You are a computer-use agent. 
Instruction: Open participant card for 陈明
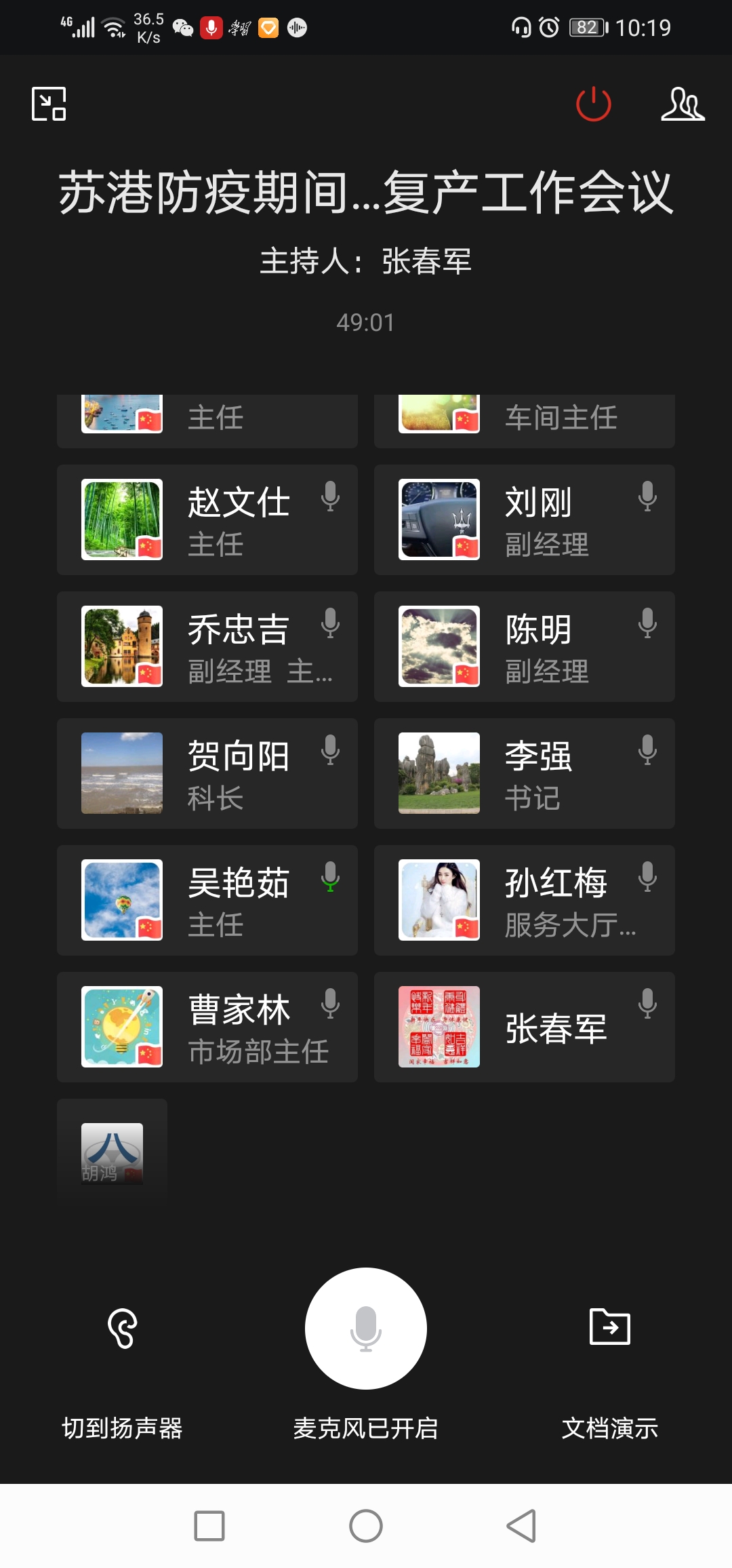click(524, 646)
